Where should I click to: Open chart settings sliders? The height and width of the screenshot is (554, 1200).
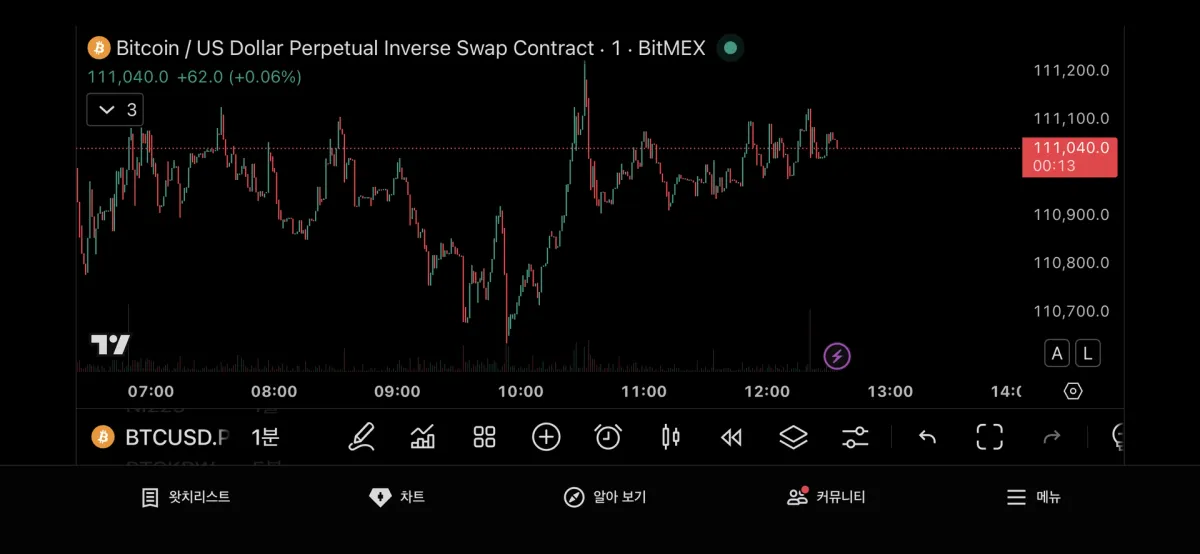click(x=855, y=437)
